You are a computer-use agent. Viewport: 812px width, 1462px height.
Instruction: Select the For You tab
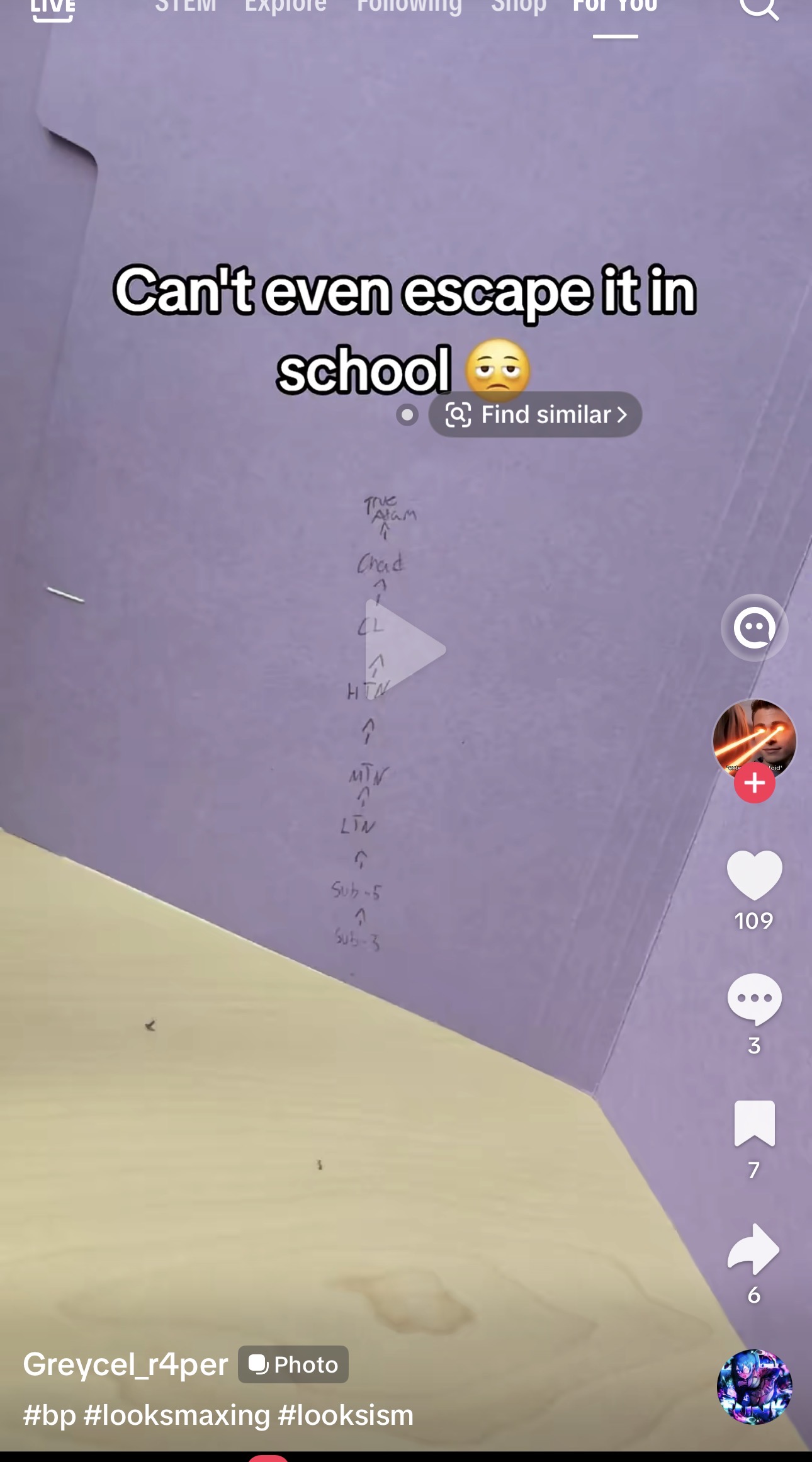[x=615, y=8]
